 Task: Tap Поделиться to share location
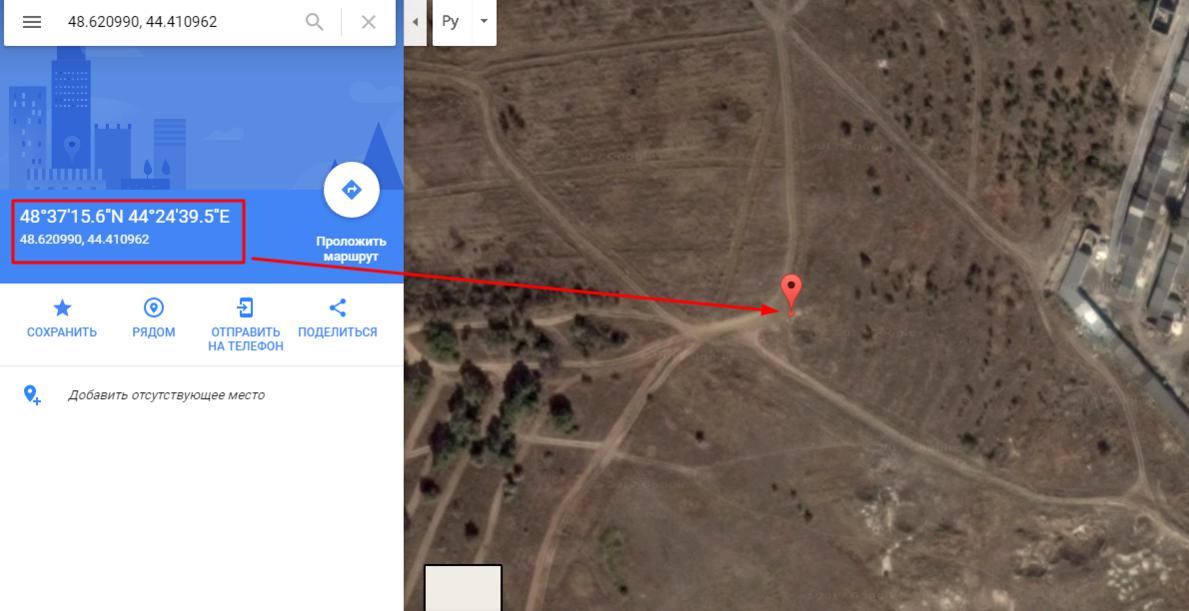pos(337,318)
